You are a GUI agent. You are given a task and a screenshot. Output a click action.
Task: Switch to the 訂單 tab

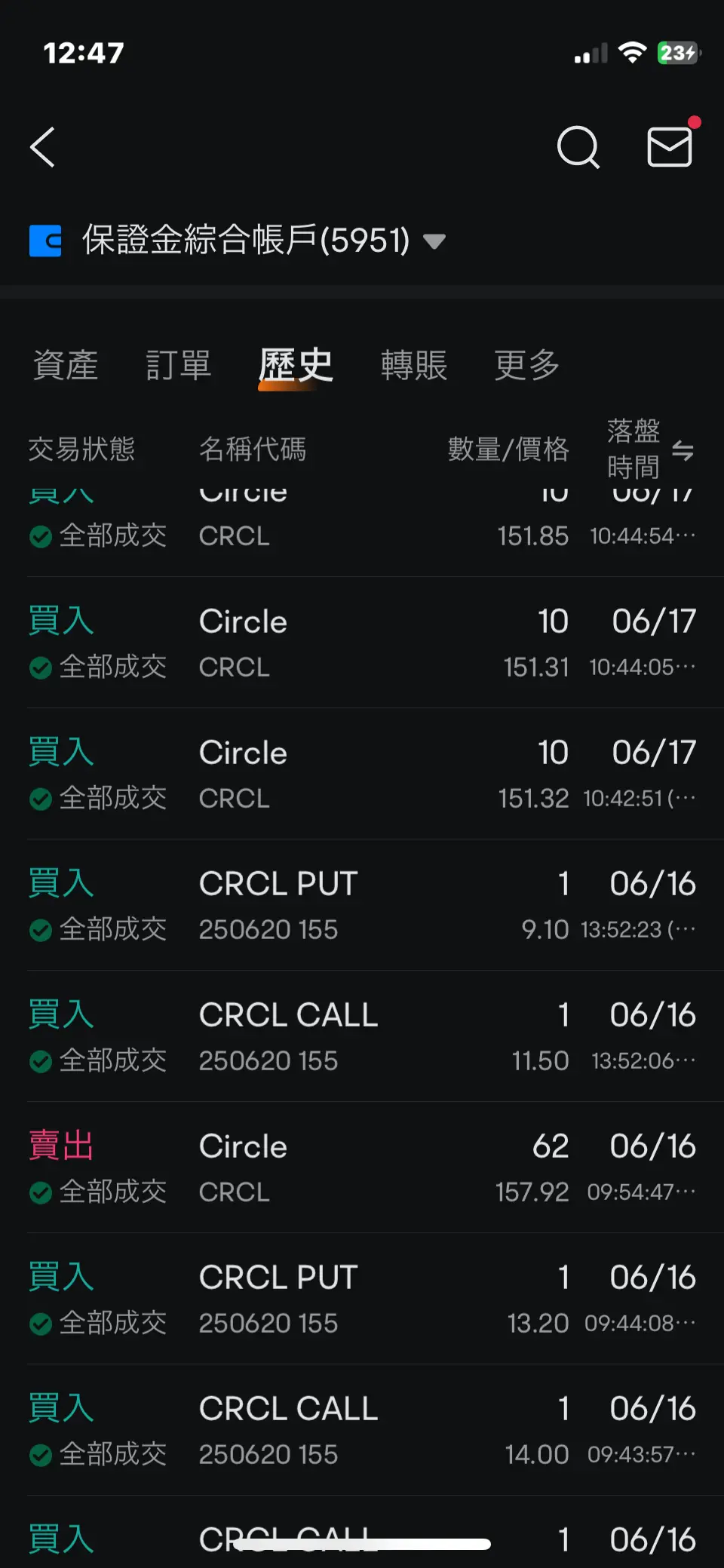(179, 365)
